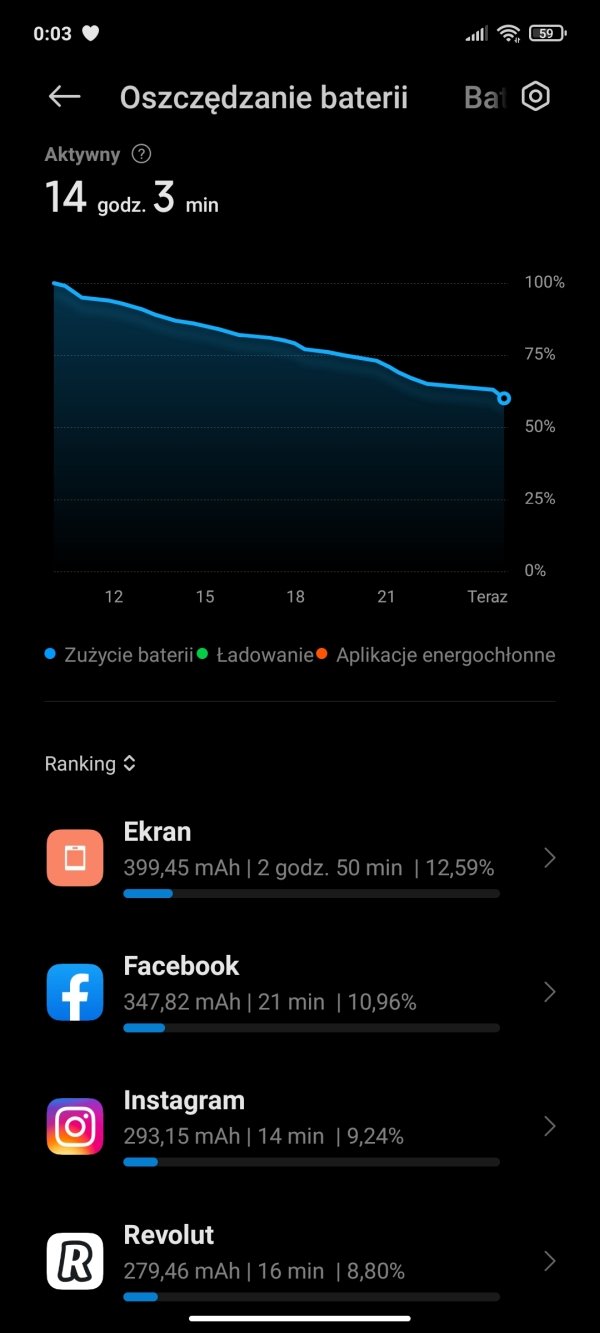View Facebook battery usage details

(x=300, y=992)
